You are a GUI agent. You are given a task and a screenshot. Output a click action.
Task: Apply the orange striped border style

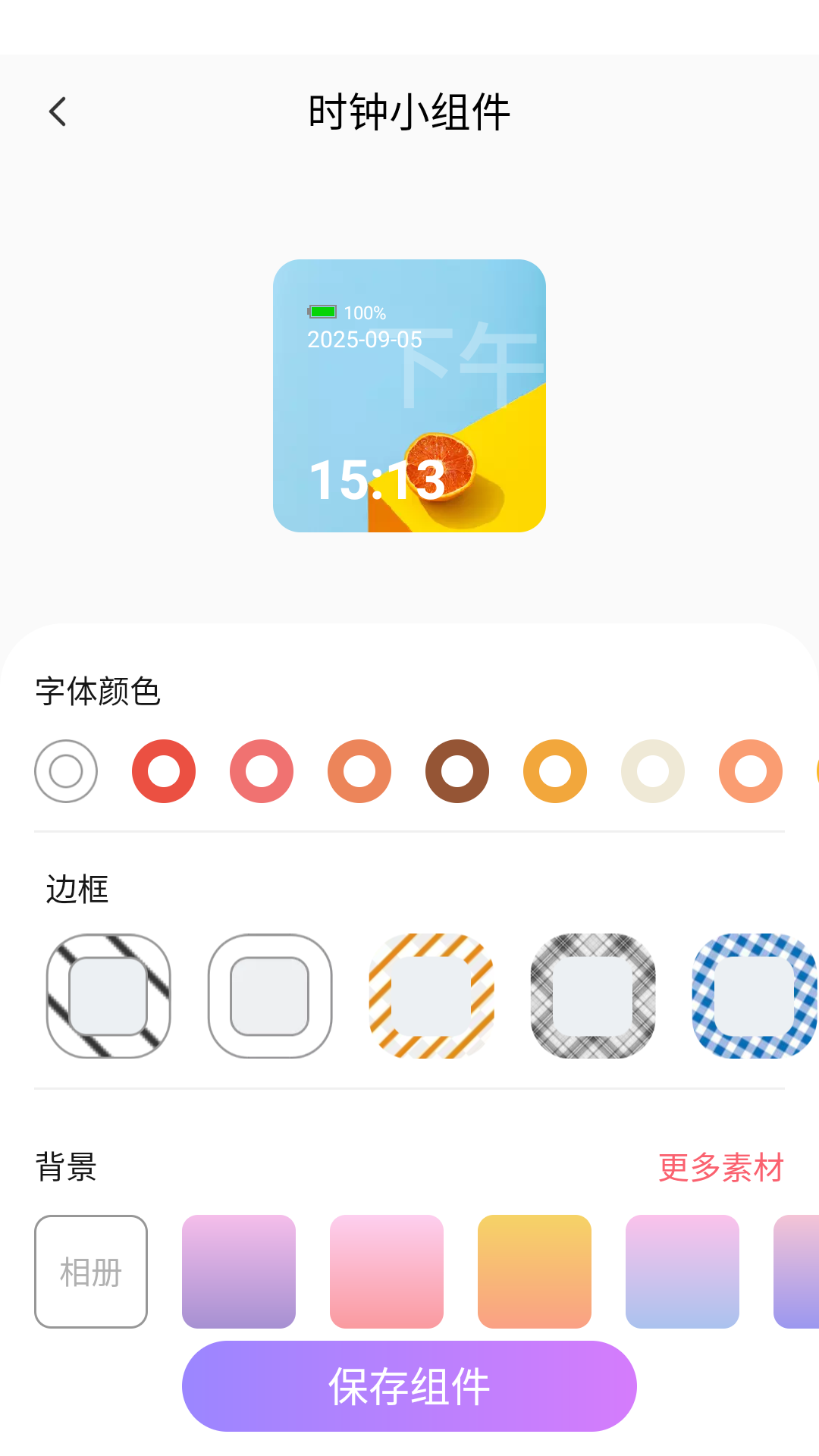431,996
